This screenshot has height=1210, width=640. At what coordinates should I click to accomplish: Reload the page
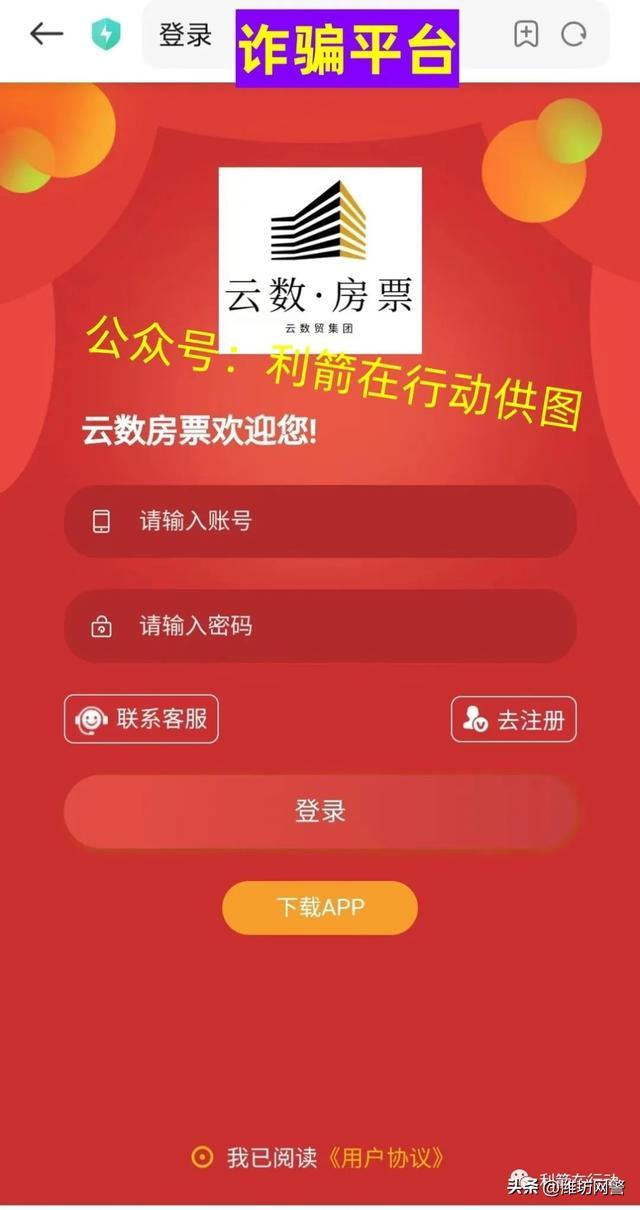[x=574, y=34]
